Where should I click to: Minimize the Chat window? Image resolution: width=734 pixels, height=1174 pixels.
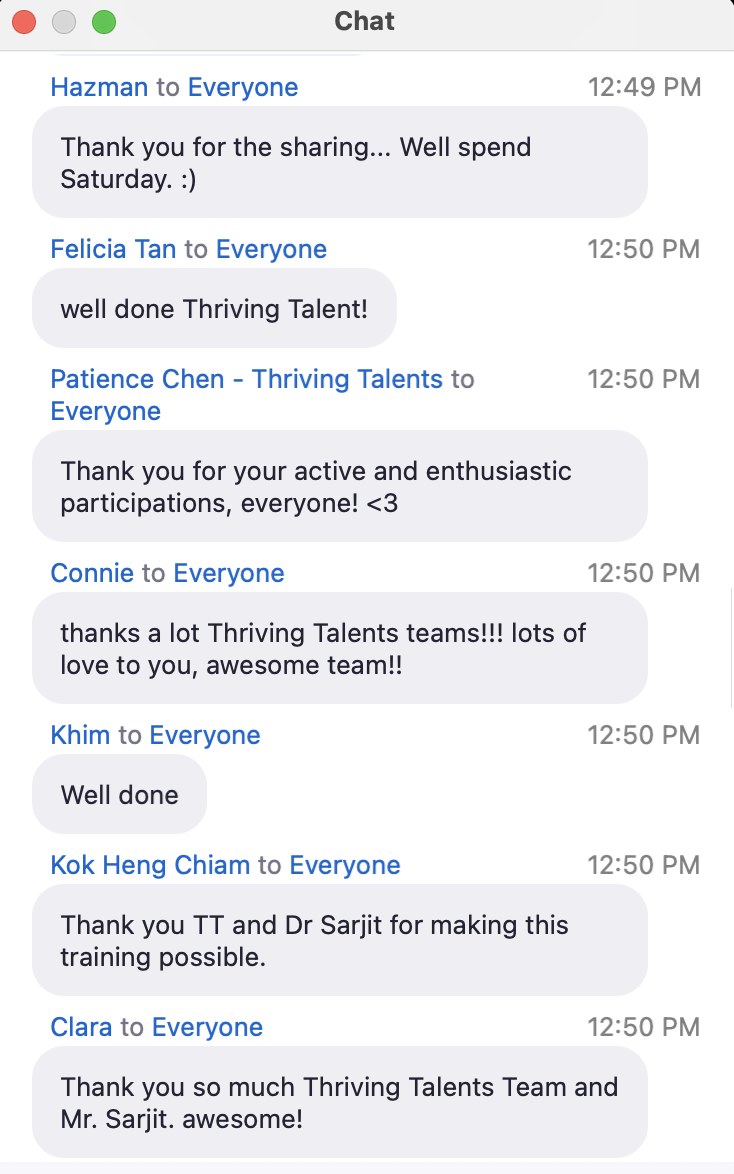click(x=64, y=22)
